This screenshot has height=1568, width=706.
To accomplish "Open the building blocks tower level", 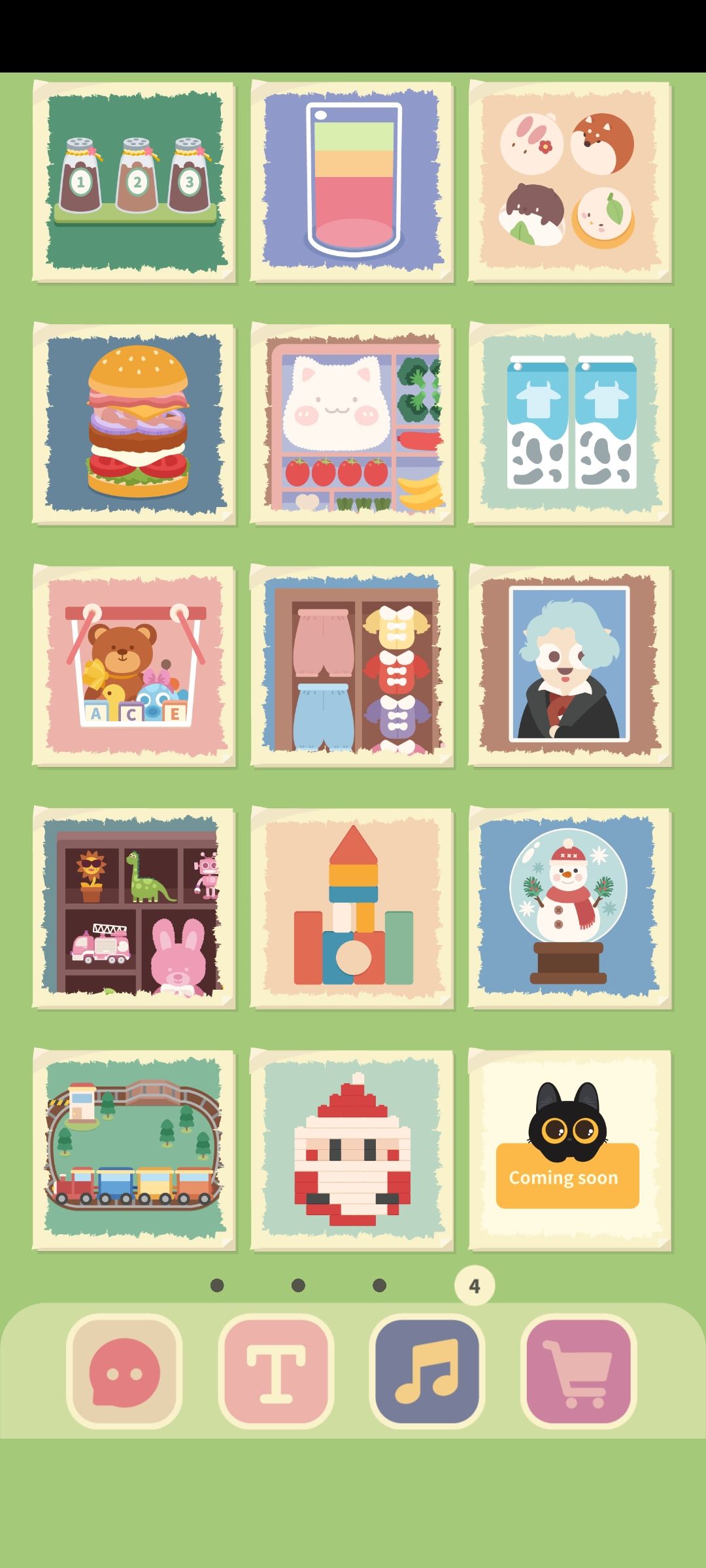I will [352, 908].
